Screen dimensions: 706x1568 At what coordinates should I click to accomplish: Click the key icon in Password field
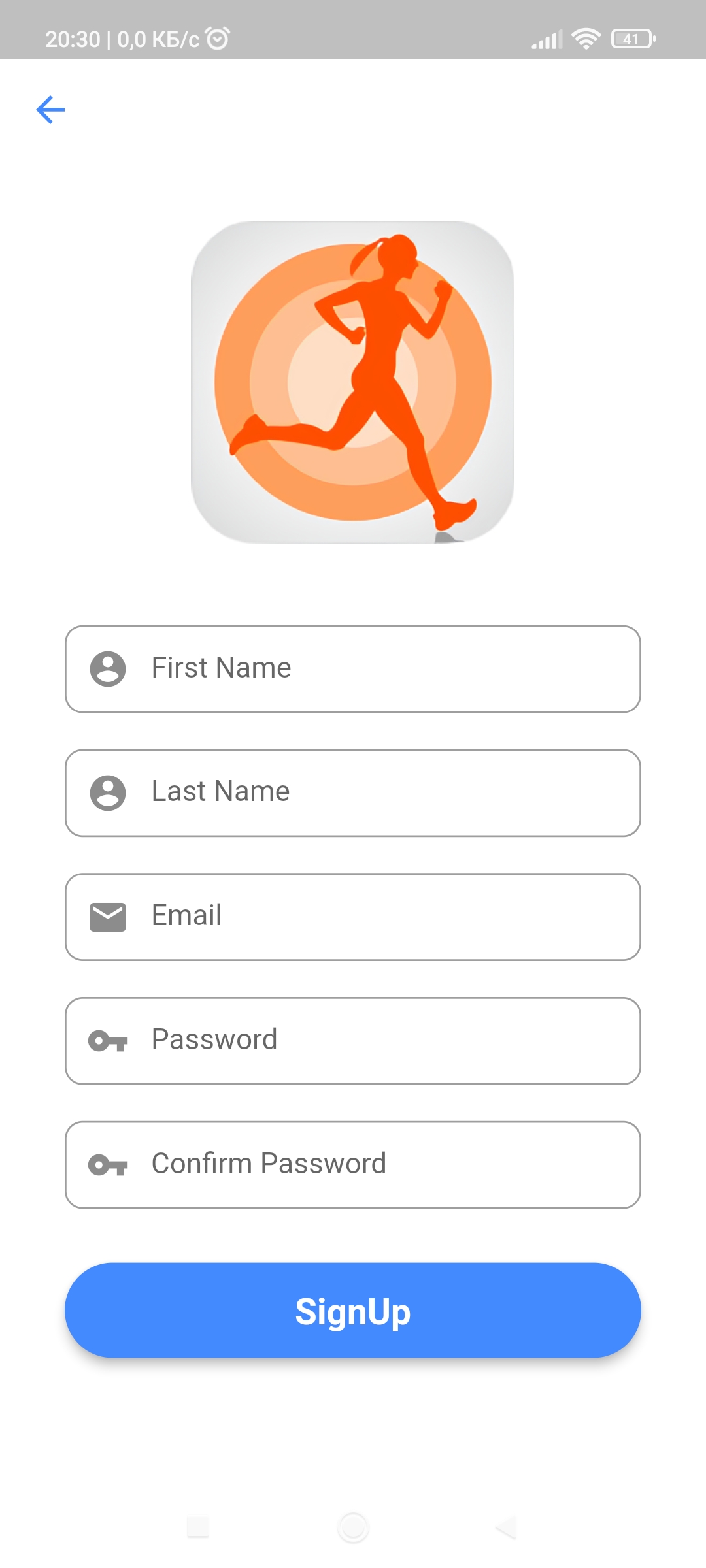(107, 1040)
